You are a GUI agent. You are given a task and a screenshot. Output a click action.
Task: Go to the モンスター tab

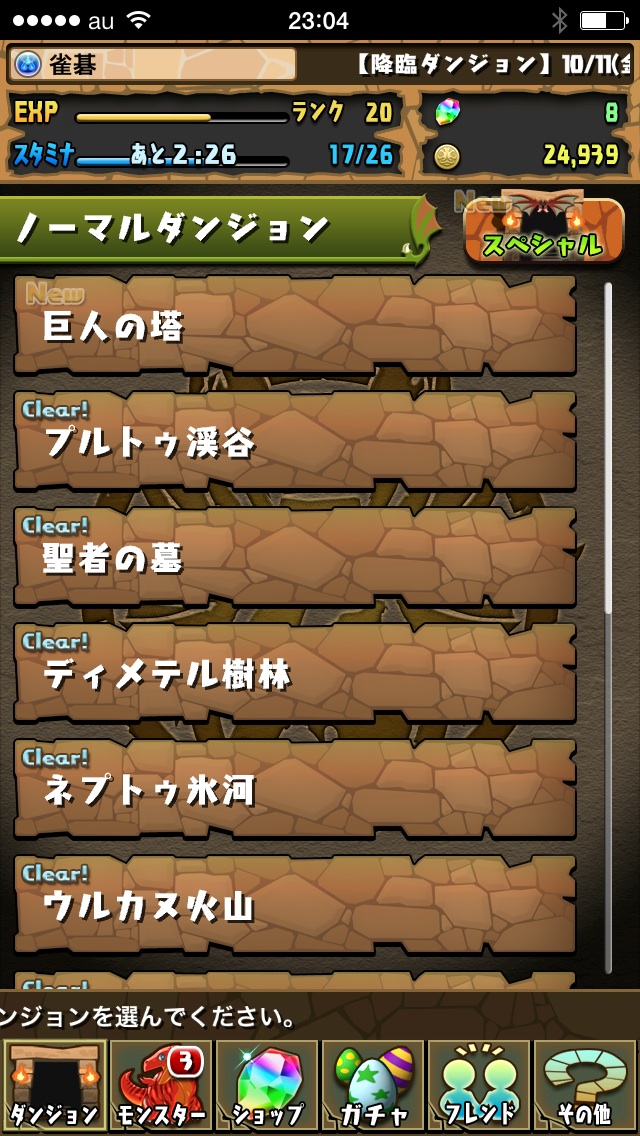coord(160,1085)
